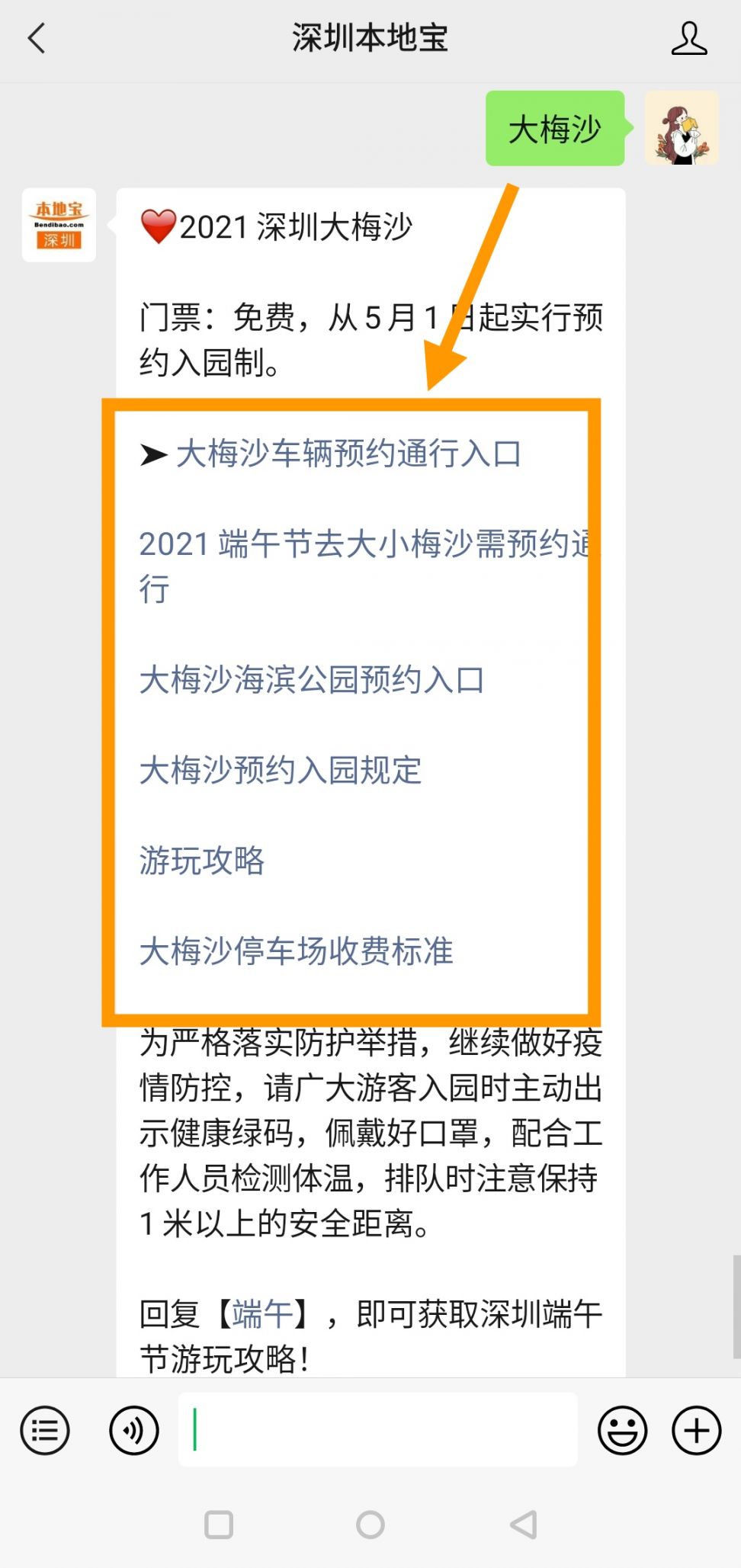Open the plus attachments menu
741x1568 pixels.
(696, 1430)
